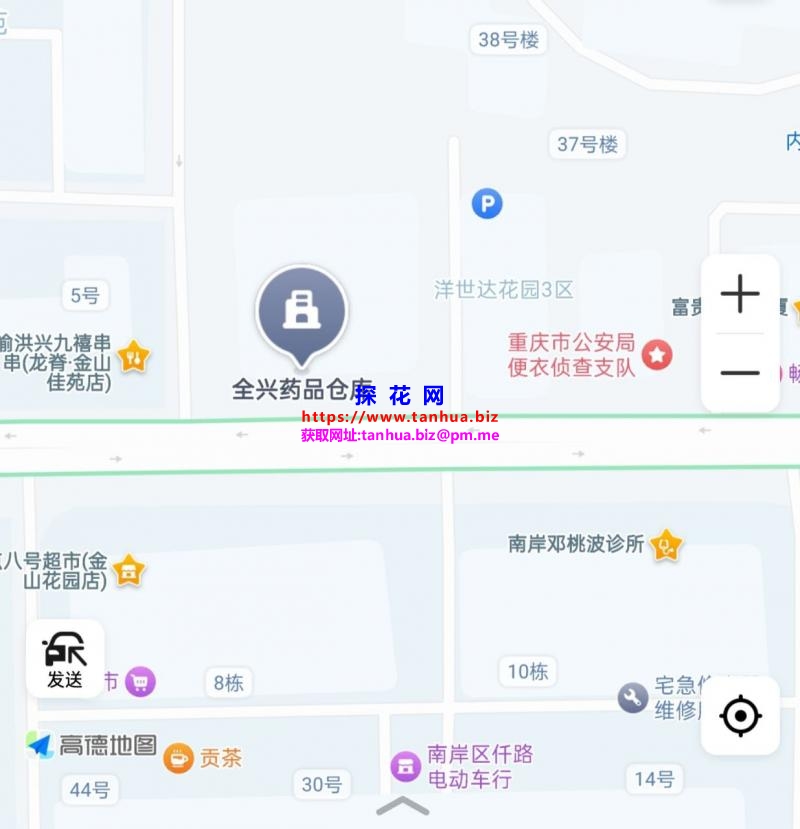Open the parking lot marker

(487, 204)
